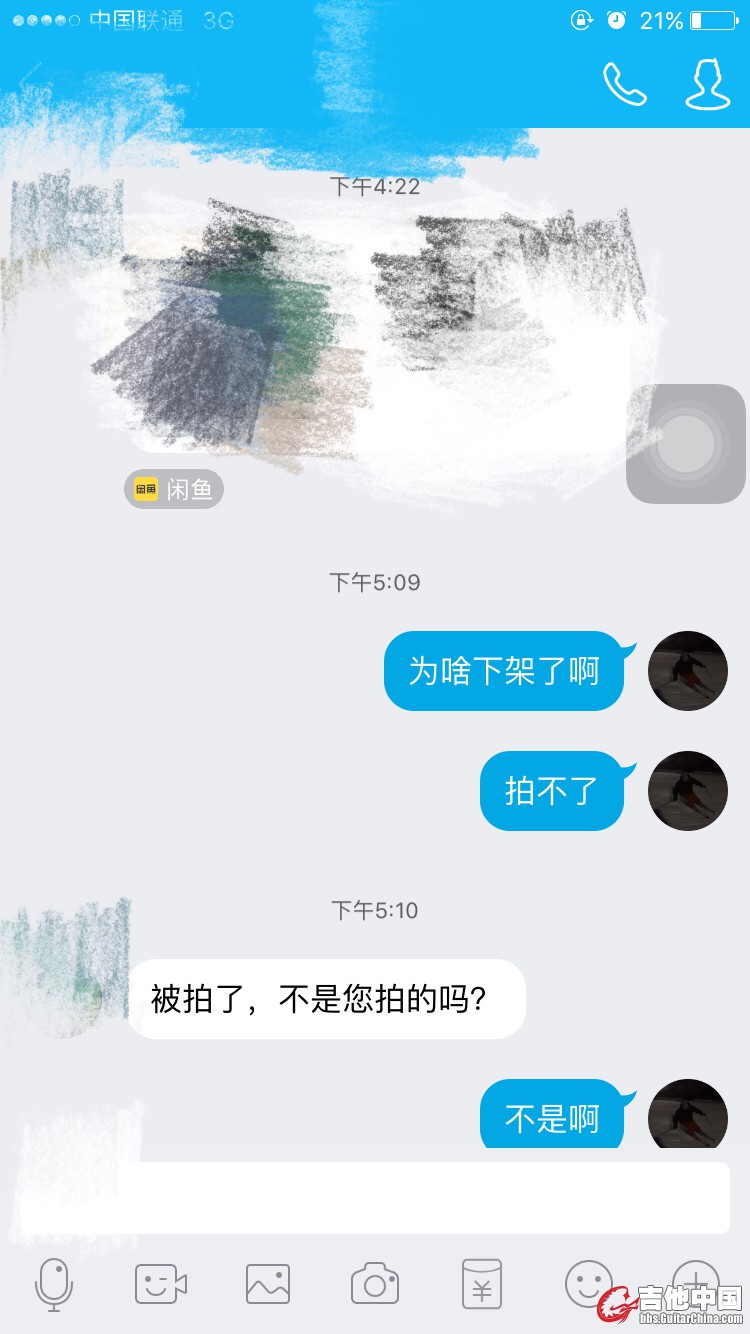This screenshot has width=750, height=1334.
Task: View avatar beside 为啥下架了啊 message
Action: pos(688,671)
